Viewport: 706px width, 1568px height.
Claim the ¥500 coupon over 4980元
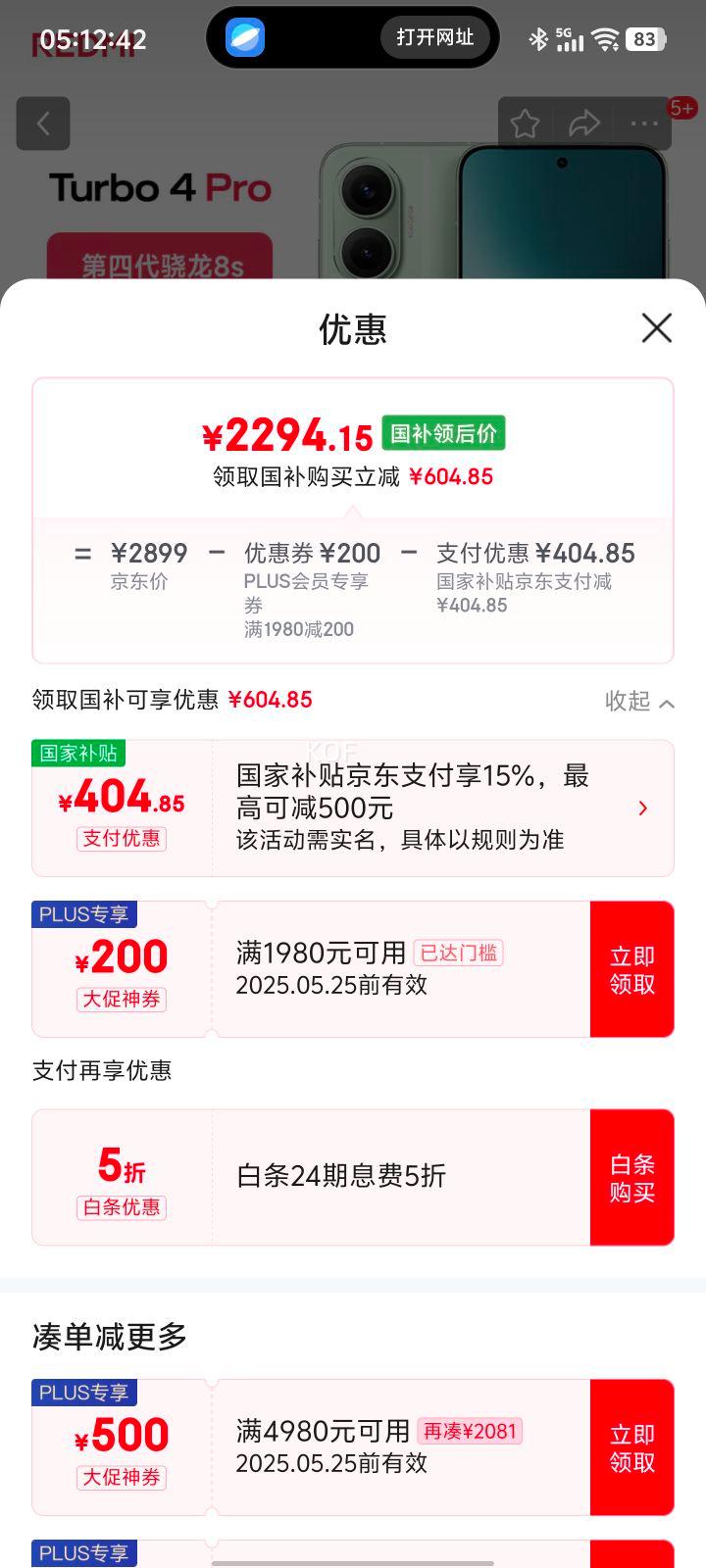[631, 1447]
